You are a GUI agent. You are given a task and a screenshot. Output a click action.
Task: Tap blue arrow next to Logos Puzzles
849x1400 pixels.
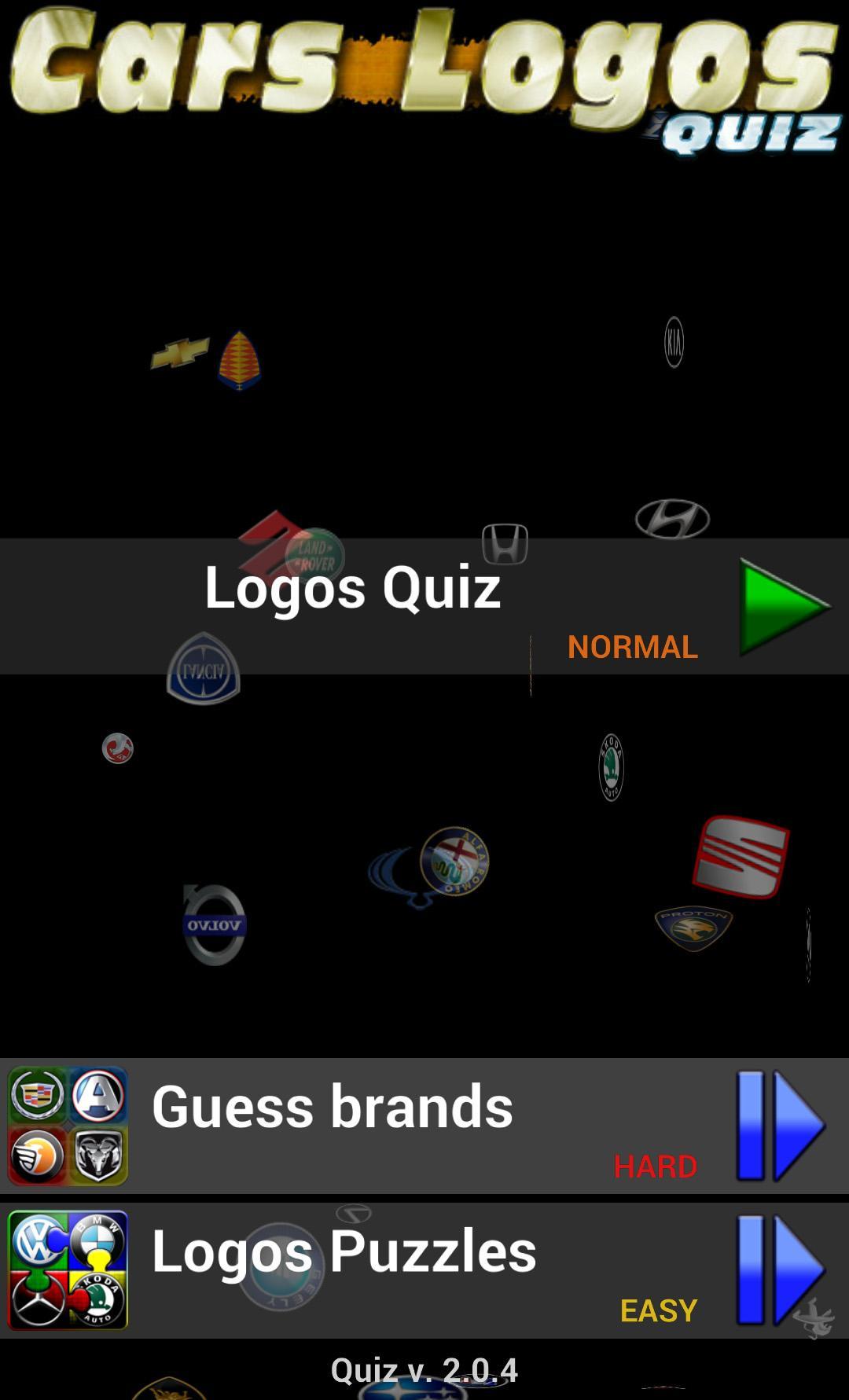click(x=780, y=1270)
